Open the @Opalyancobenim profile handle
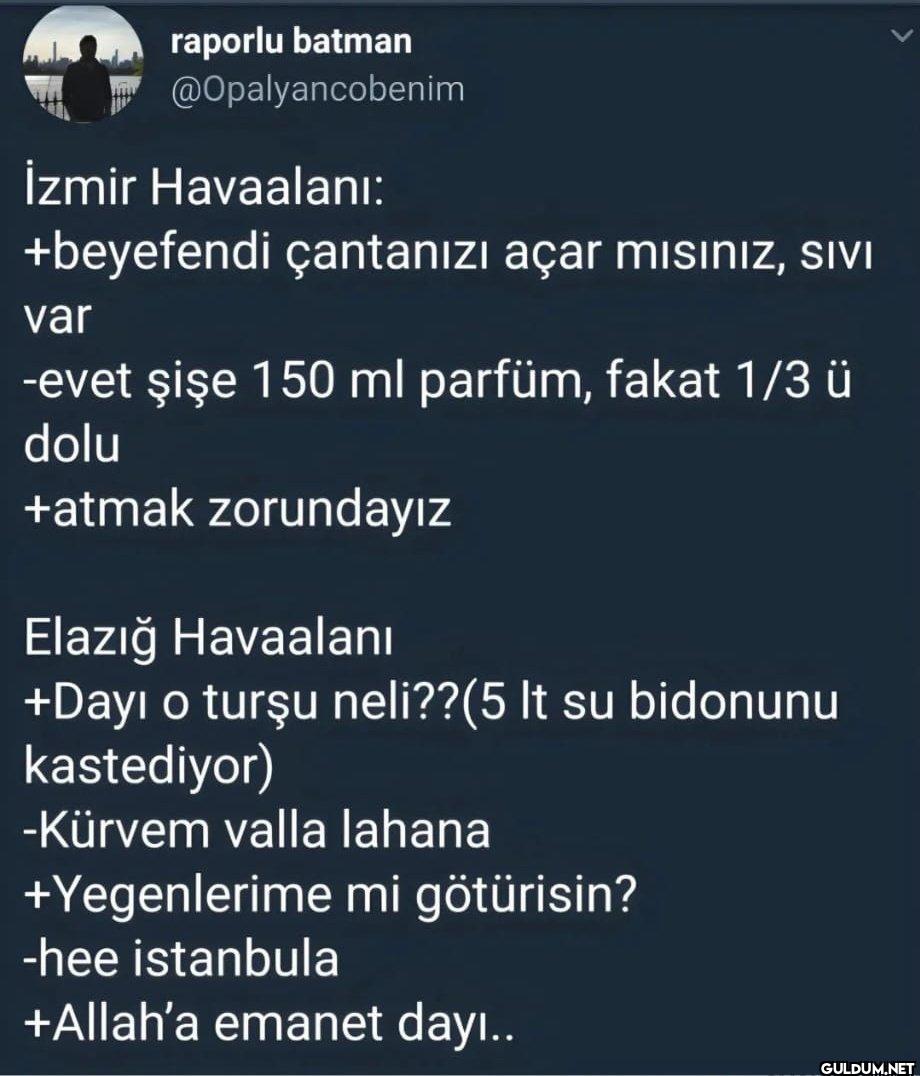920x1076 pixels. tap(318, 89)
